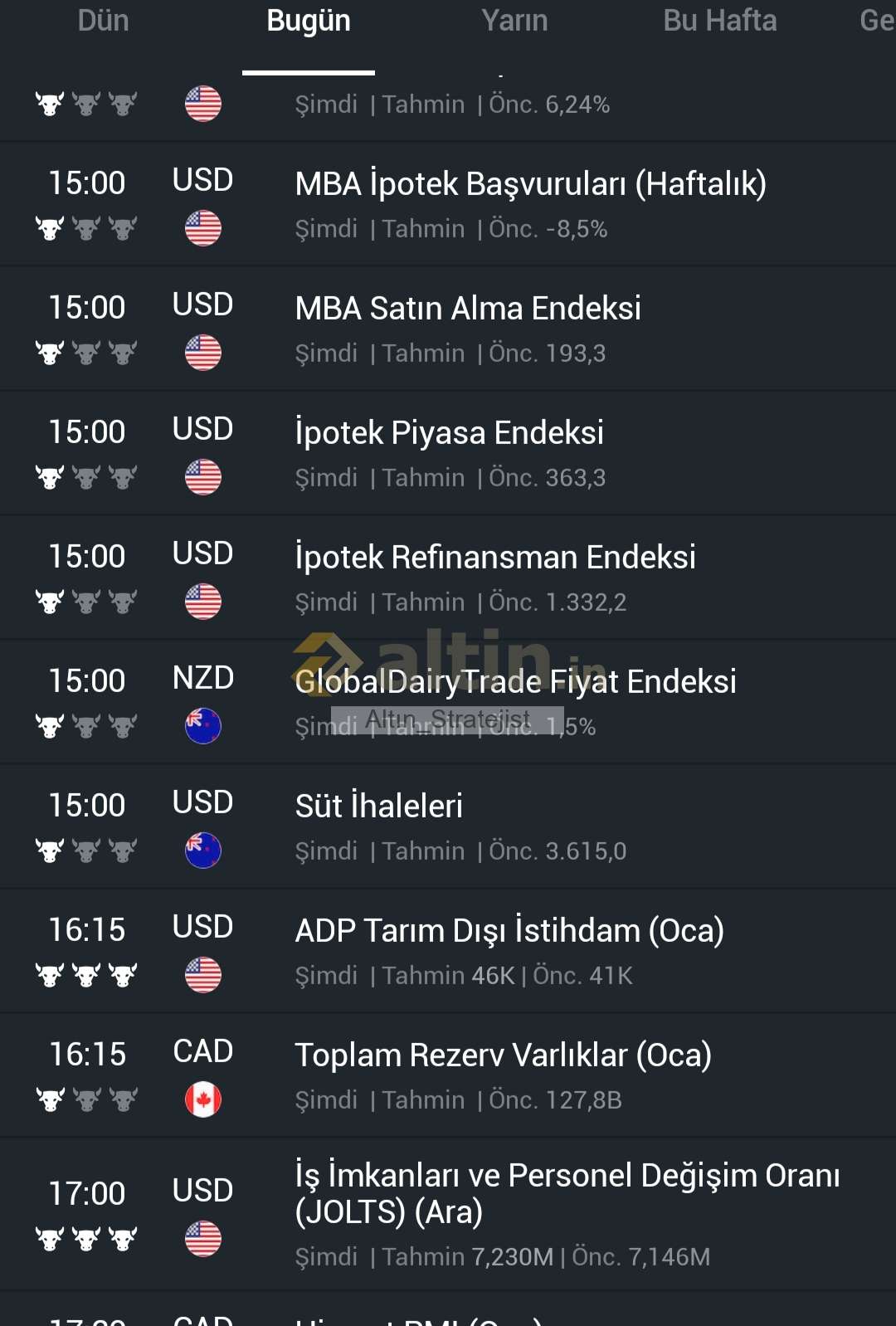Image resolution: width=896 pixels, height=1326 pixels.
Task: Open GlobalDairyTrade Fiyat Endeksi event
Action: click(515, 682)
